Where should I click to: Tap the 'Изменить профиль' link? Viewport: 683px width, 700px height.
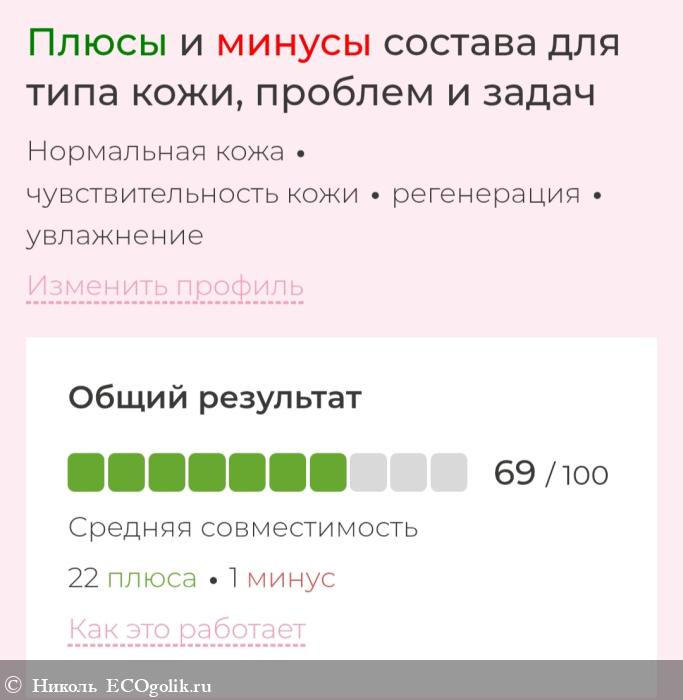coord(165,287)
